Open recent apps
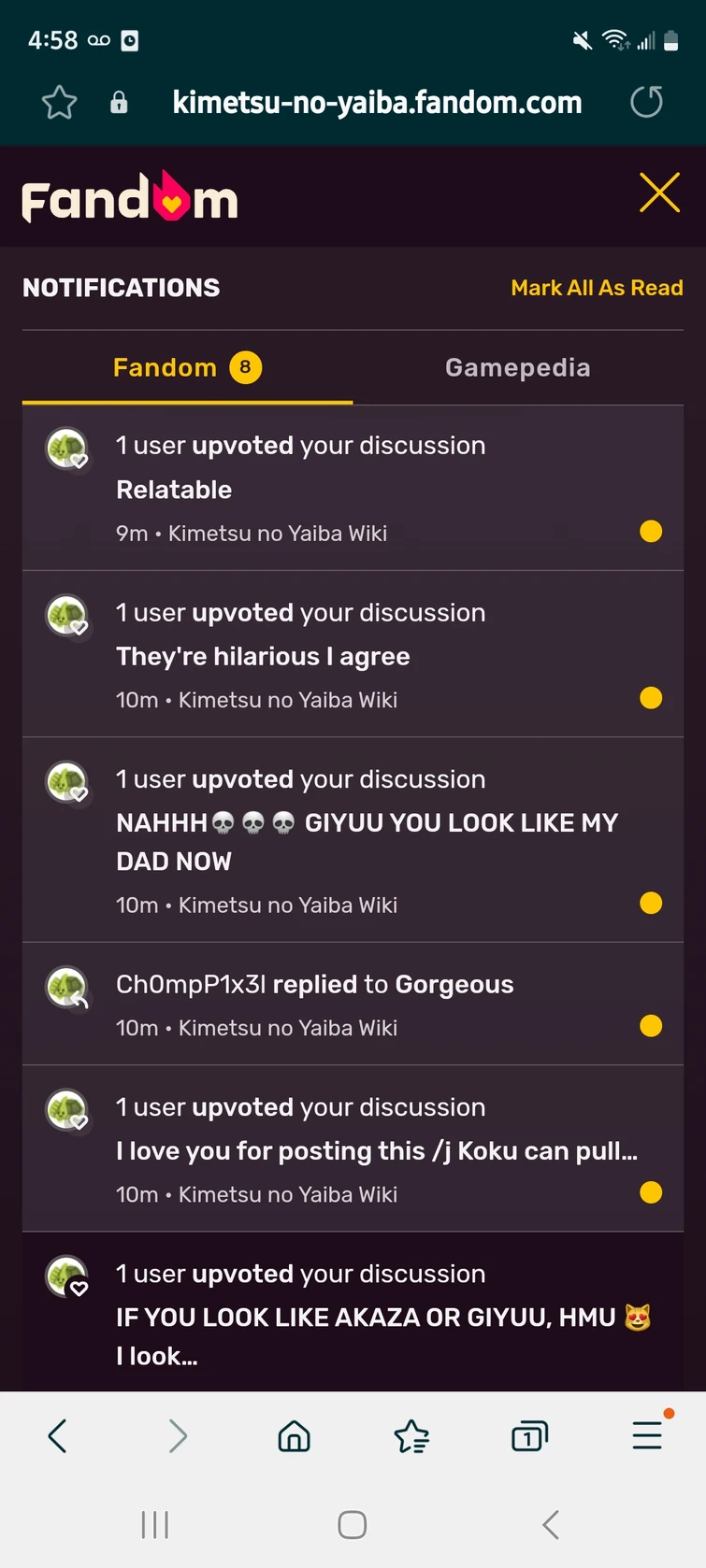 point(154,1525)
